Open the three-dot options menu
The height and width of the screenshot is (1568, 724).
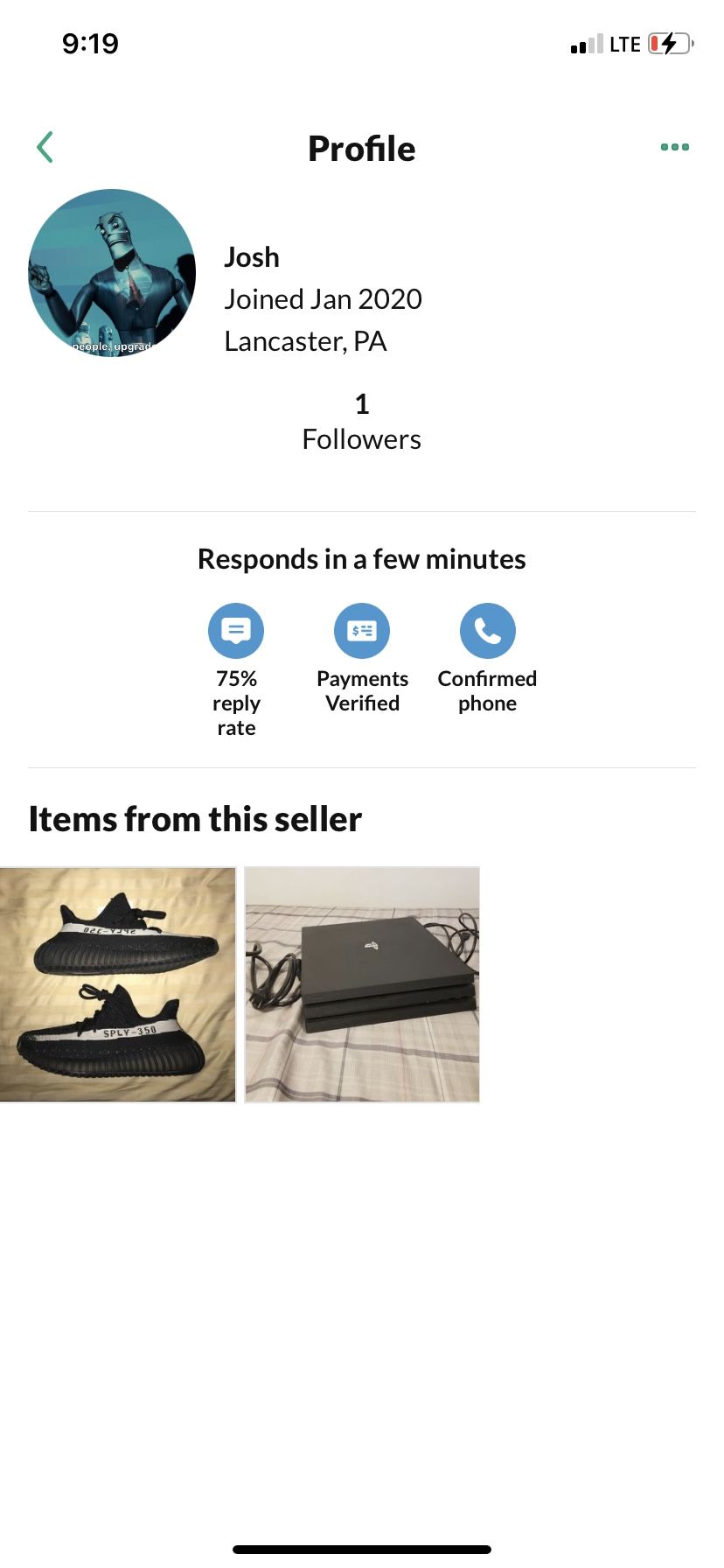(673, 146)
